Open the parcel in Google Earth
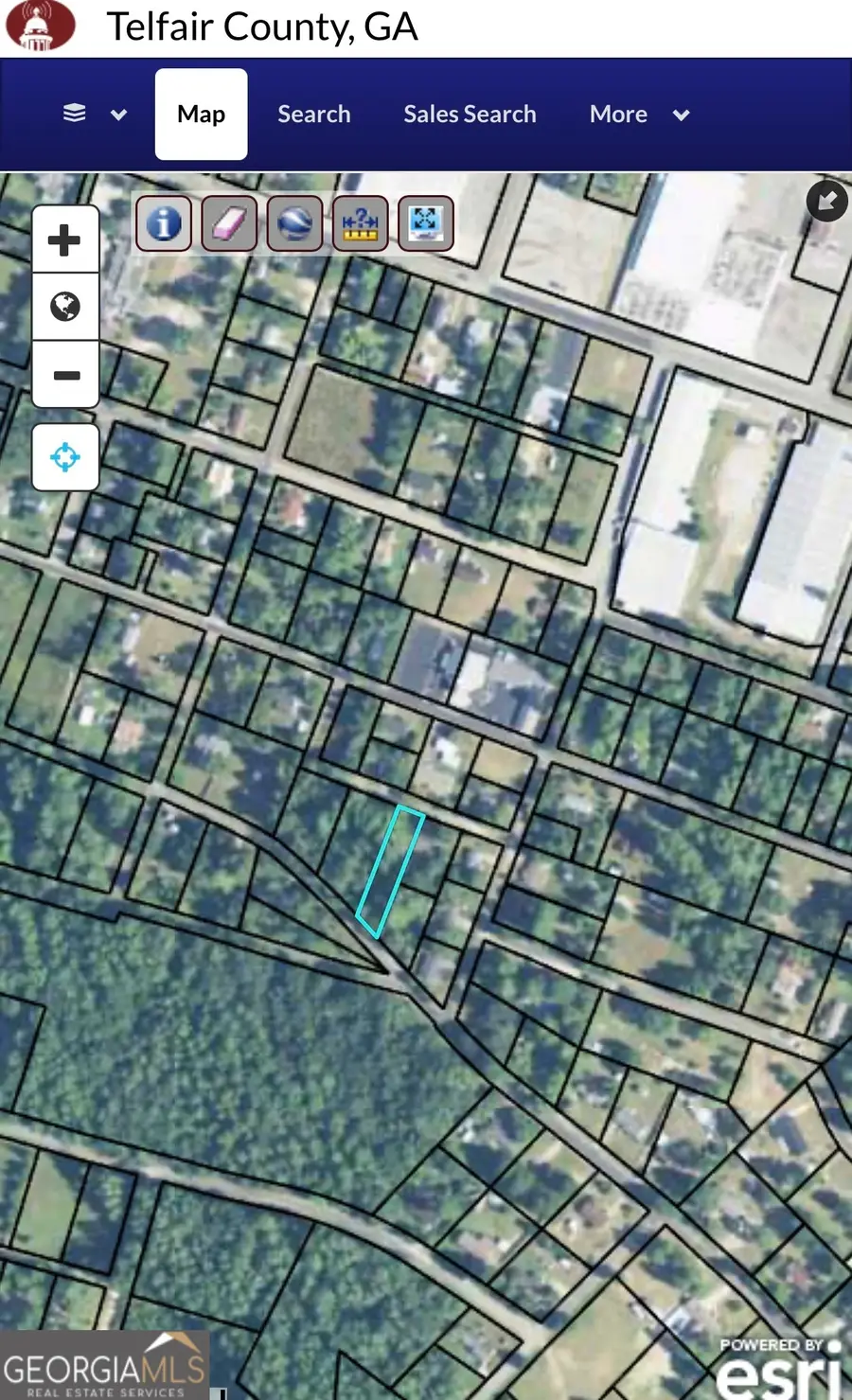852x1400 pixels. point(294,223)
